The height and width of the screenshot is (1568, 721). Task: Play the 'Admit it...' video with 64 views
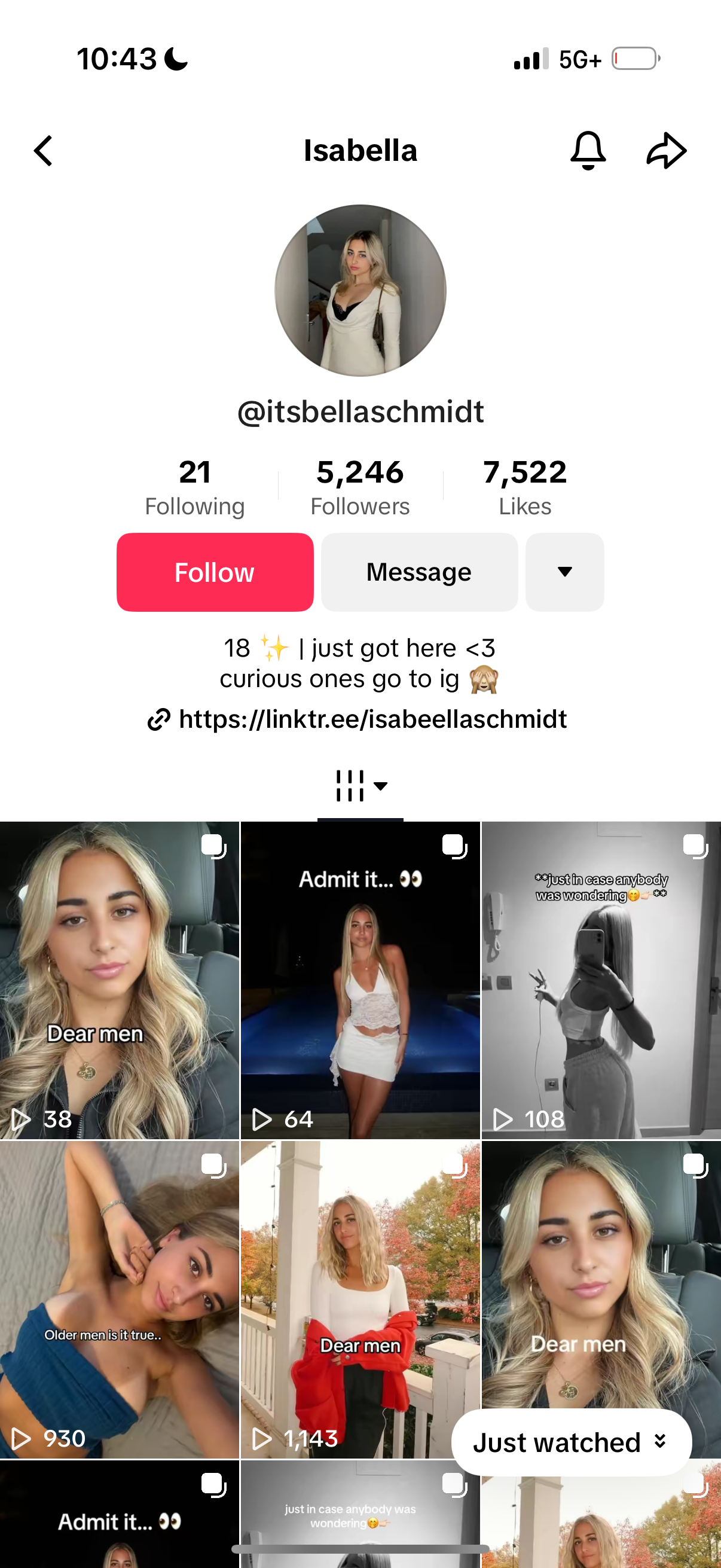coord(360,980)
